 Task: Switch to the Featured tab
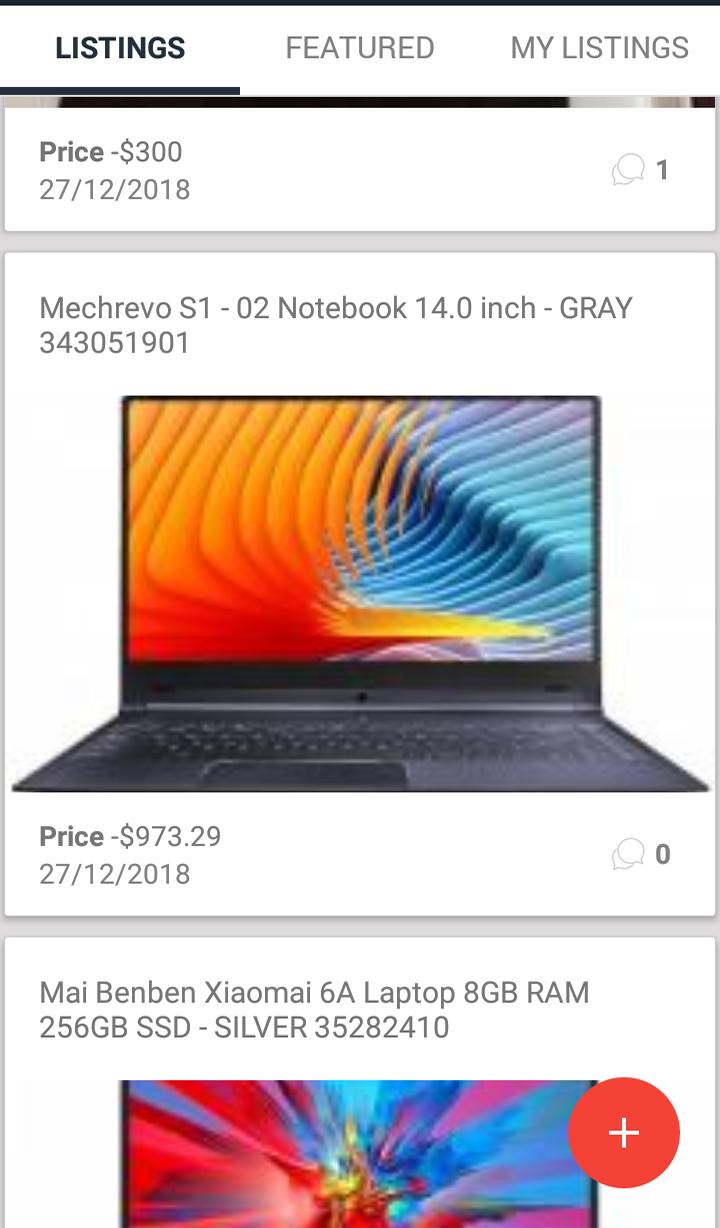360,48
